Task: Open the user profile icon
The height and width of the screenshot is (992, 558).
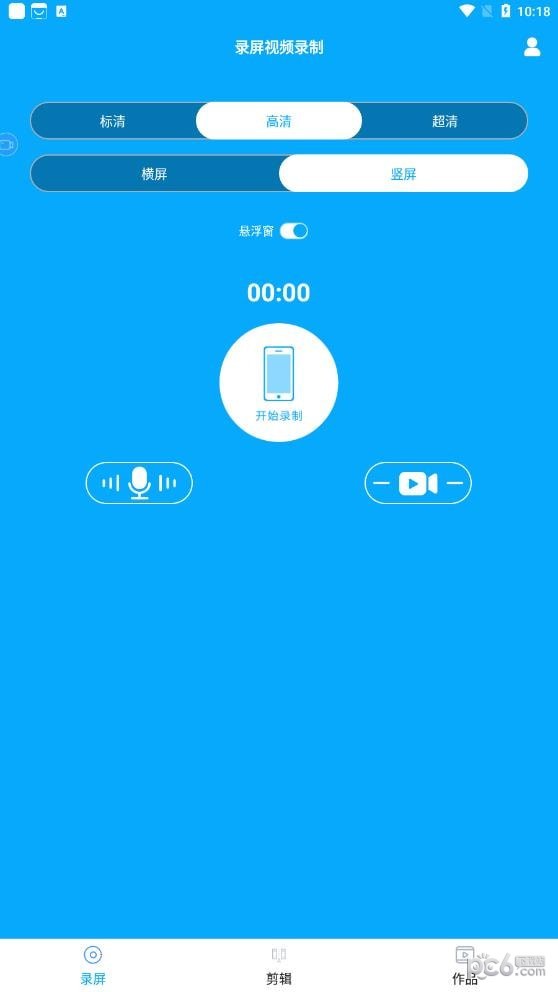Action: point(532,47)
